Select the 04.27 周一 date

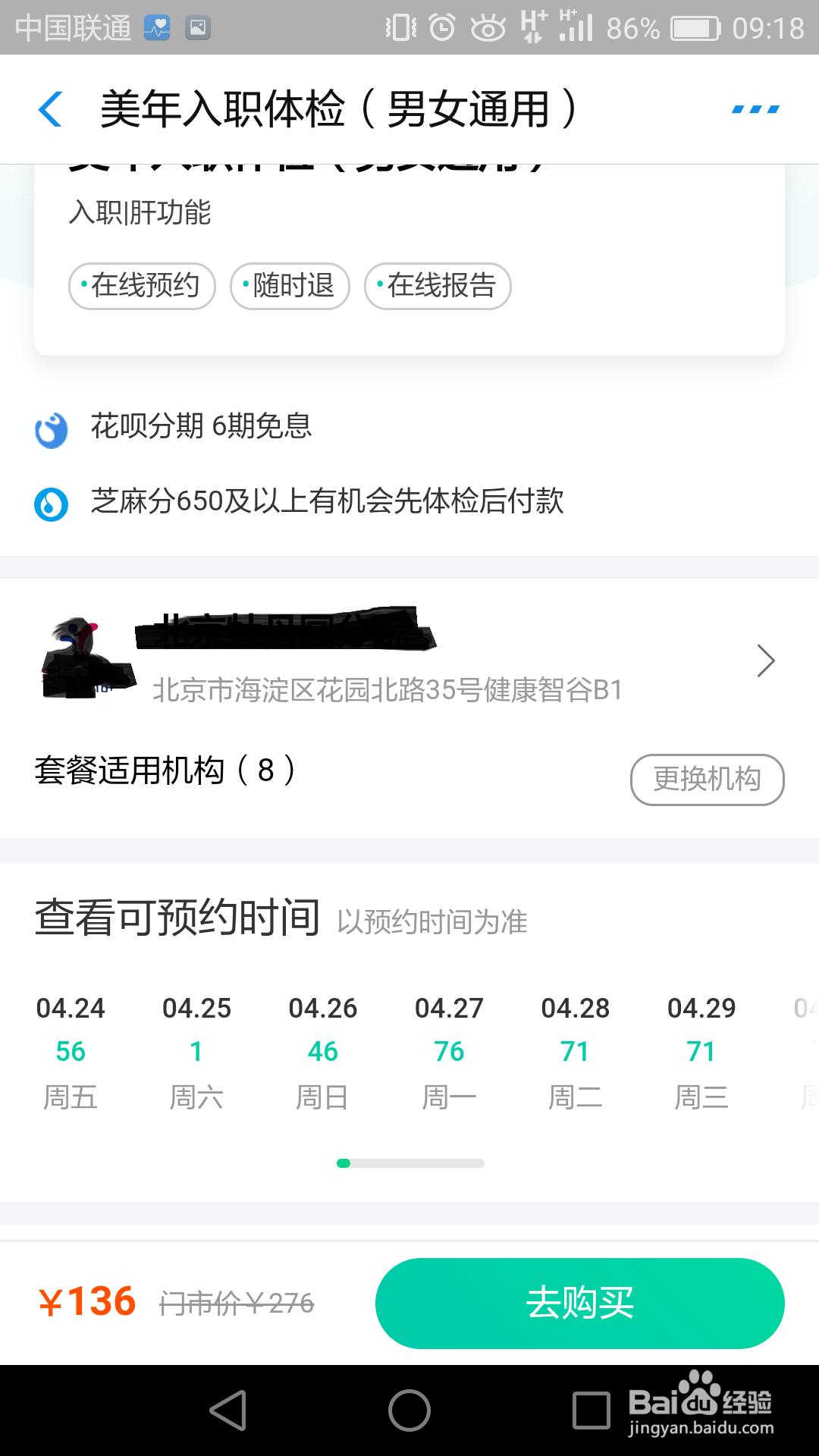pyautogui.click(x=449, y=1051)
